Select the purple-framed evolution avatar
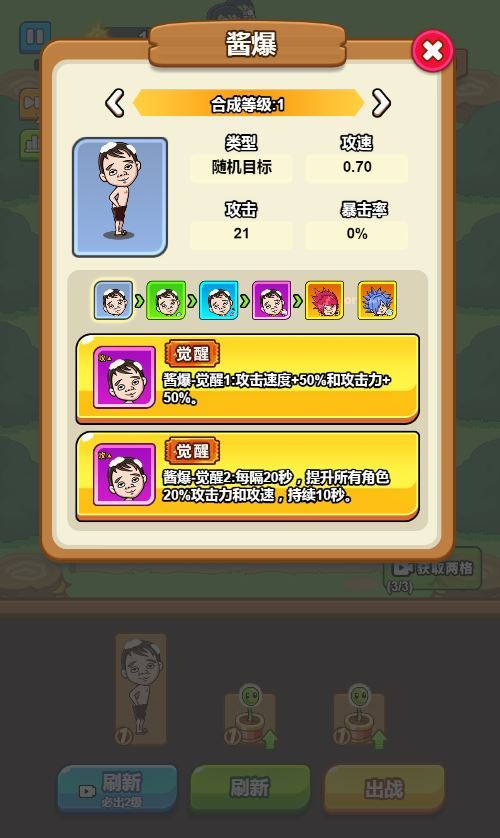Viewport: 500px width, 838px height. click(x=271, y=300)
